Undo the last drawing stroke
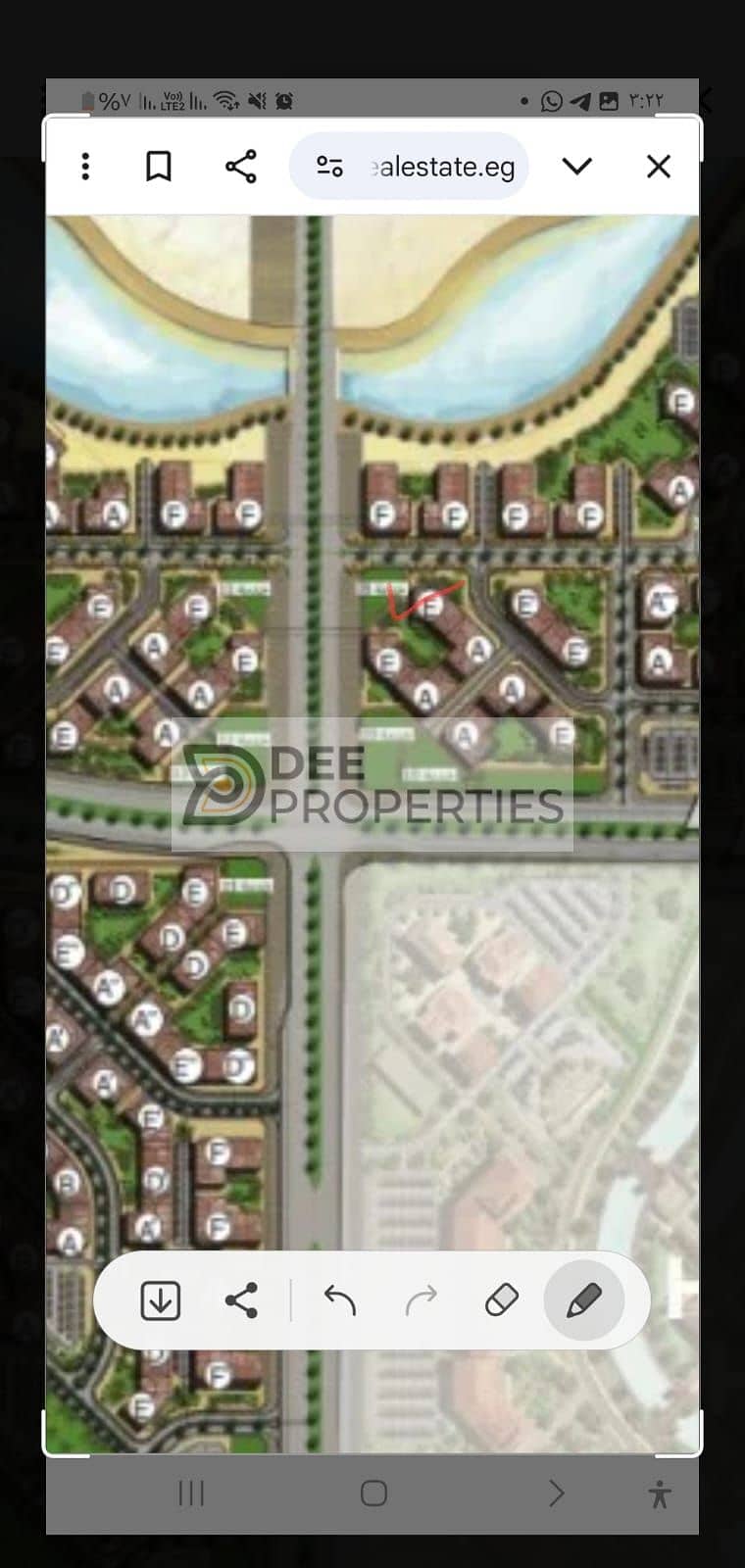 (x=339, y=1300)
